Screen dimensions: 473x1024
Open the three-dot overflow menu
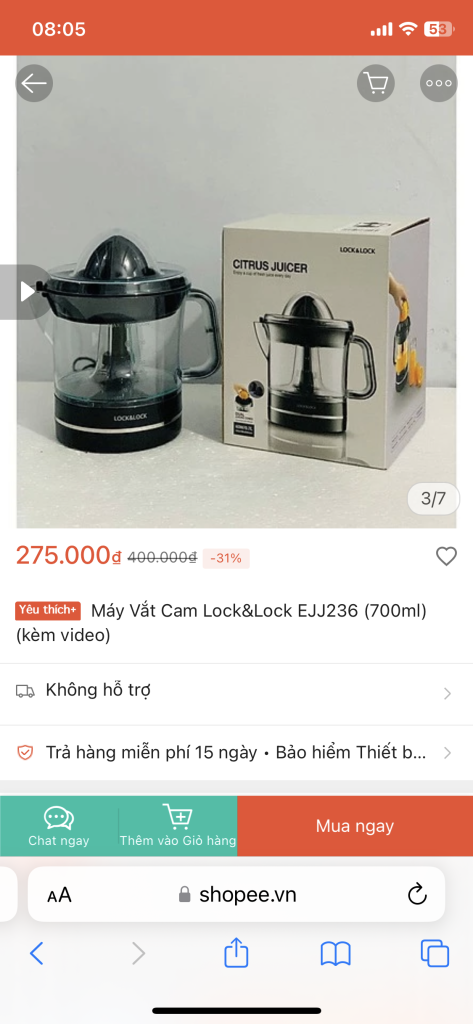[x=438, y=84]
